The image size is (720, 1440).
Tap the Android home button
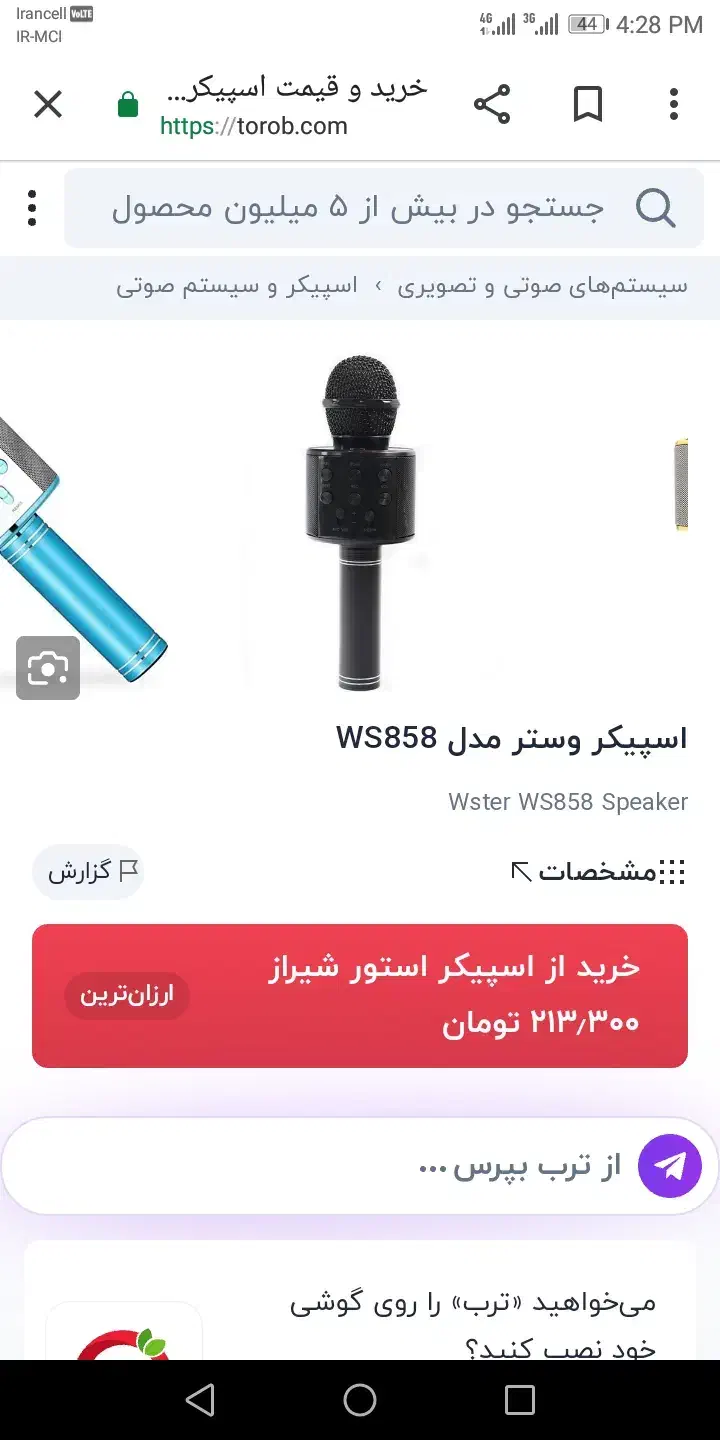point(360,1400)
